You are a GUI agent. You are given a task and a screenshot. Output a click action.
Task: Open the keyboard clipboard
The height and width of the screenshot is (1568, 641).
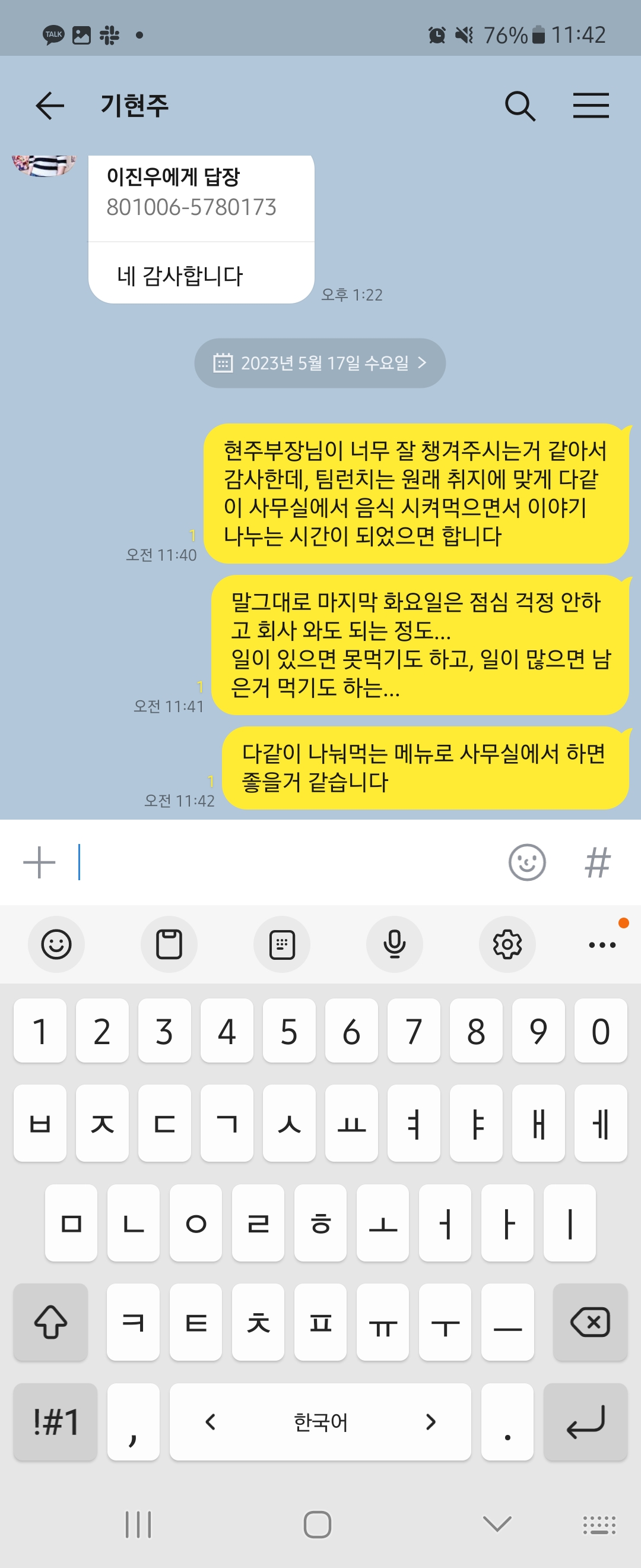click(x=169, y=944)
